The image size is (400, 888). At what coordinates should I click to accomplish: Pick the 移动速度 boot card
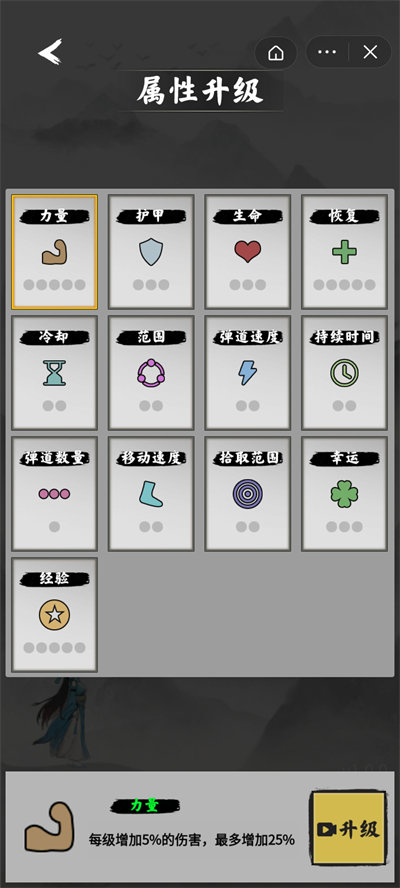pyautogui.click(x=151, y=494)
